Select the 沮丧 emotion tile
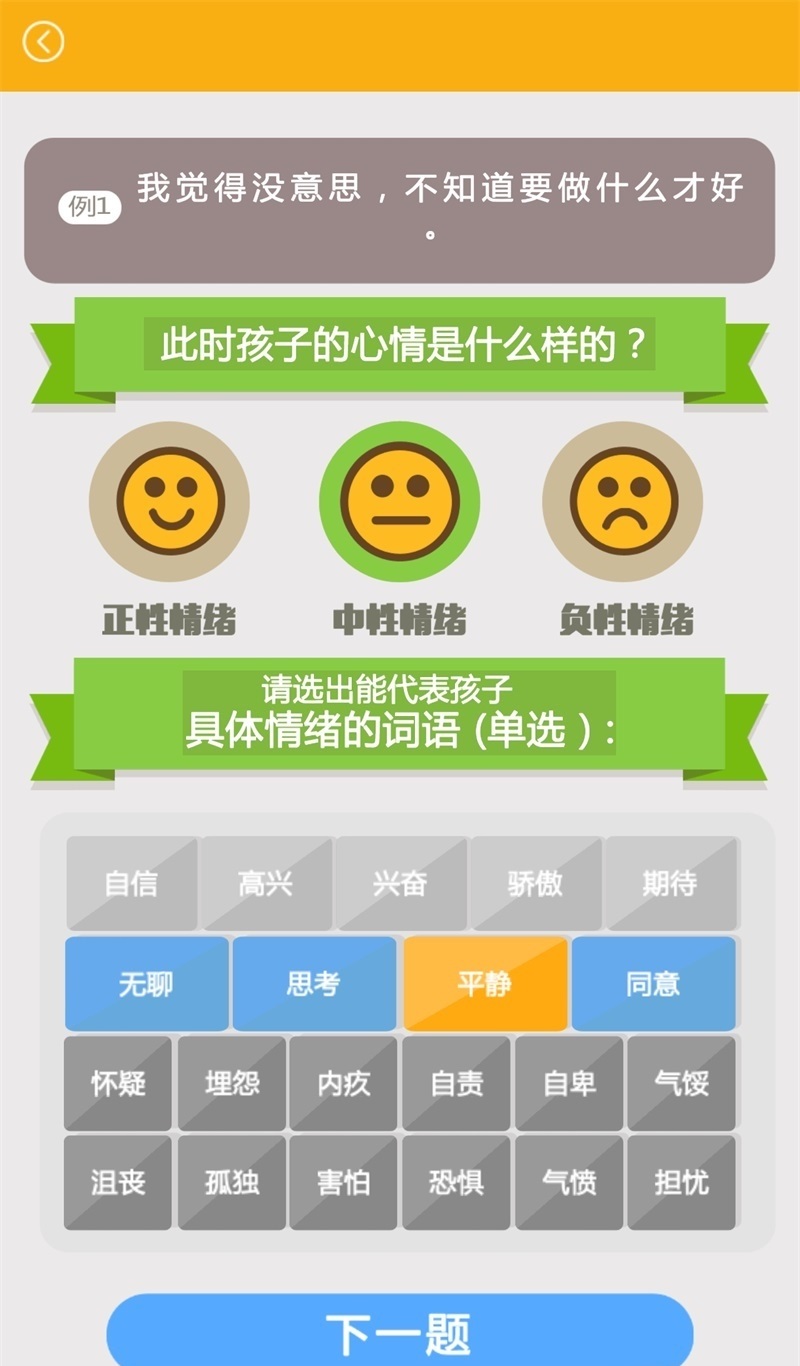Image resolution: width=800 pixels, height=1366 pixels. tap(118, 1183)
